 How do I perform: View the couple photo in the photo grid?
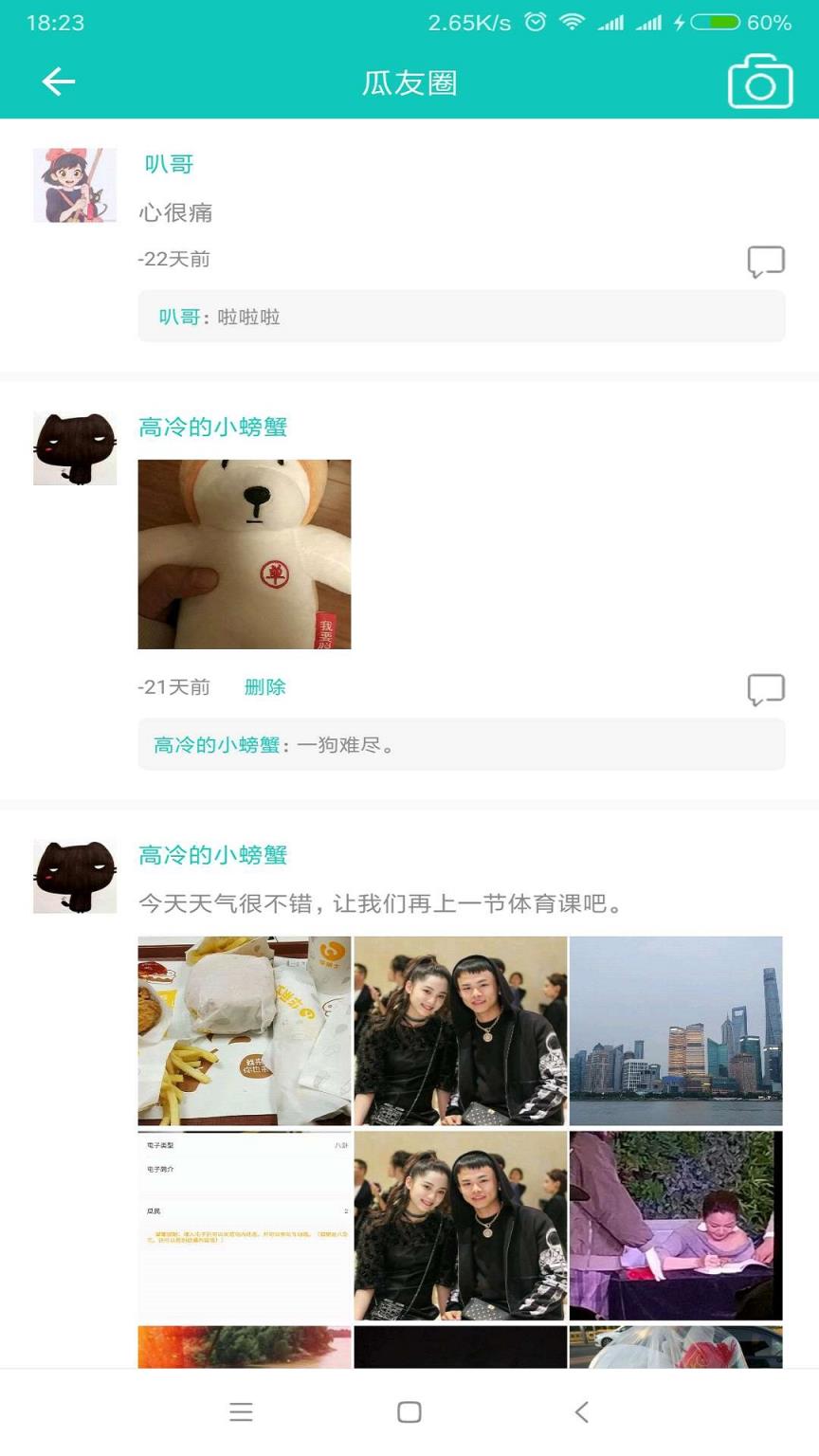[460, 1030]
